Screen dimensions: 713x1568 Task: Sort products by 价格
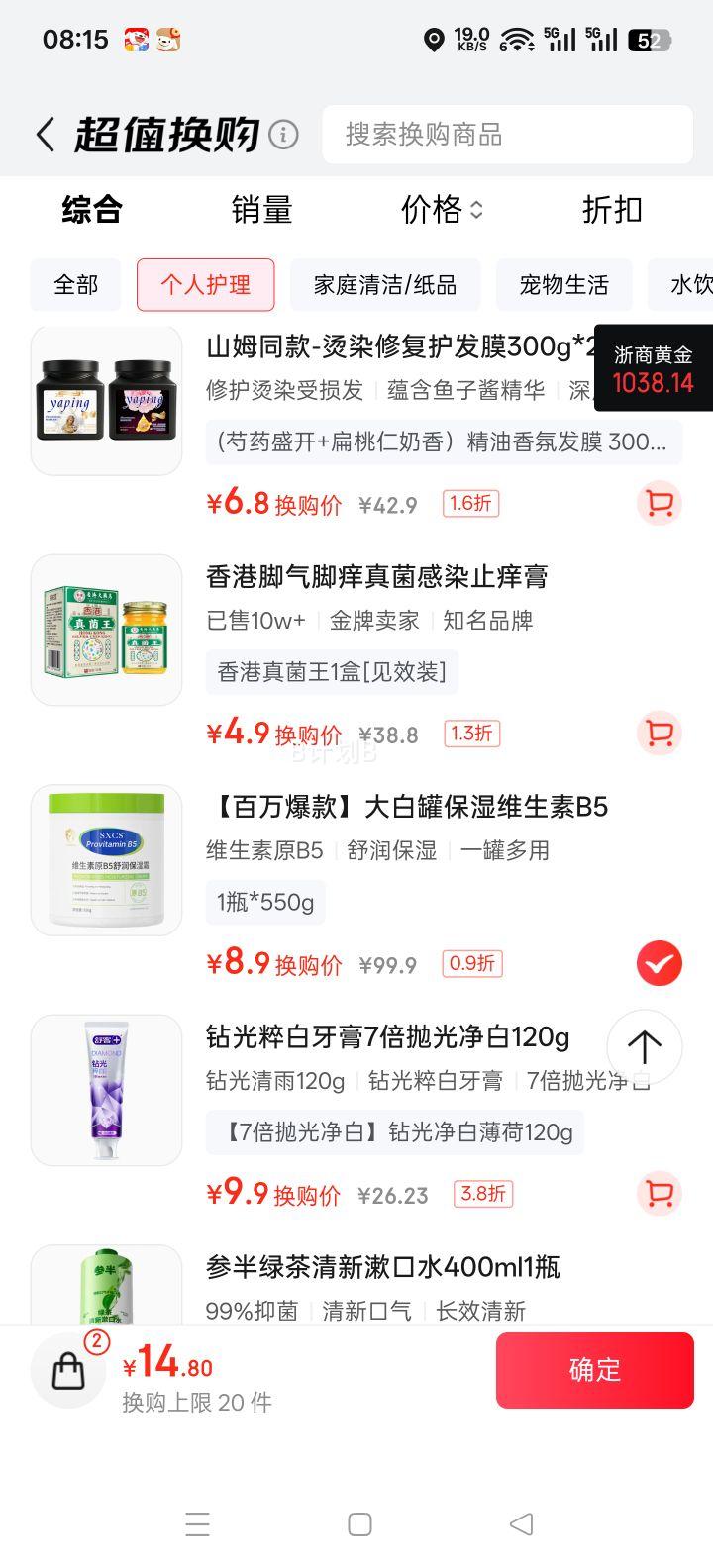tap(441, 210)
